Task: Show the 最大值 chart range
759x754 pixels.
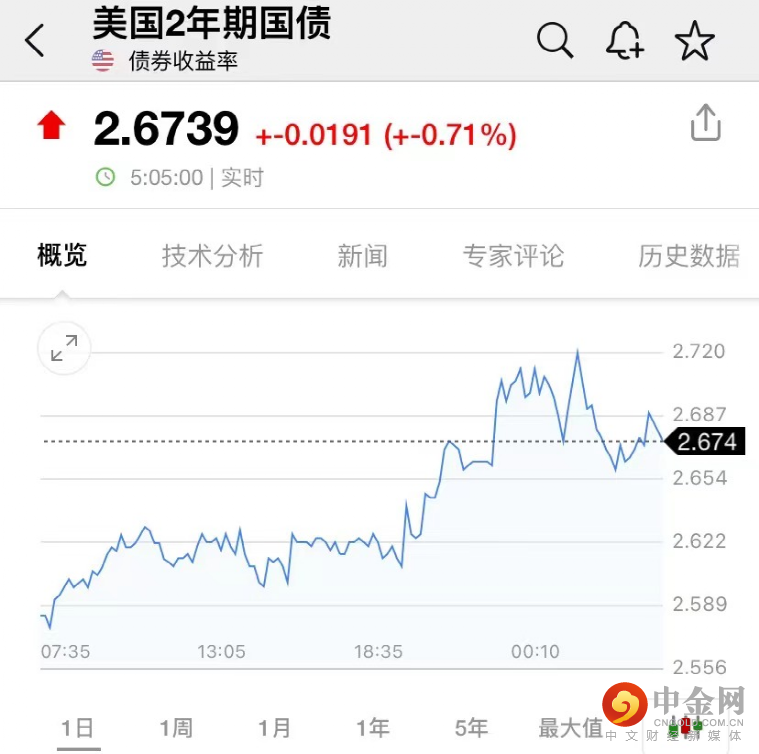Action: (x=571, y=727)
